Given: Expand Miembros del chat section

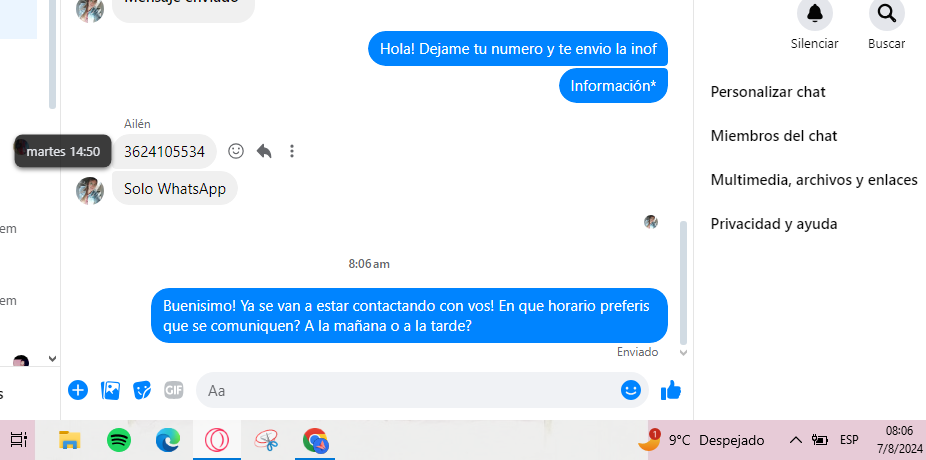Looking at the screenshot, I should pos(774,136).
